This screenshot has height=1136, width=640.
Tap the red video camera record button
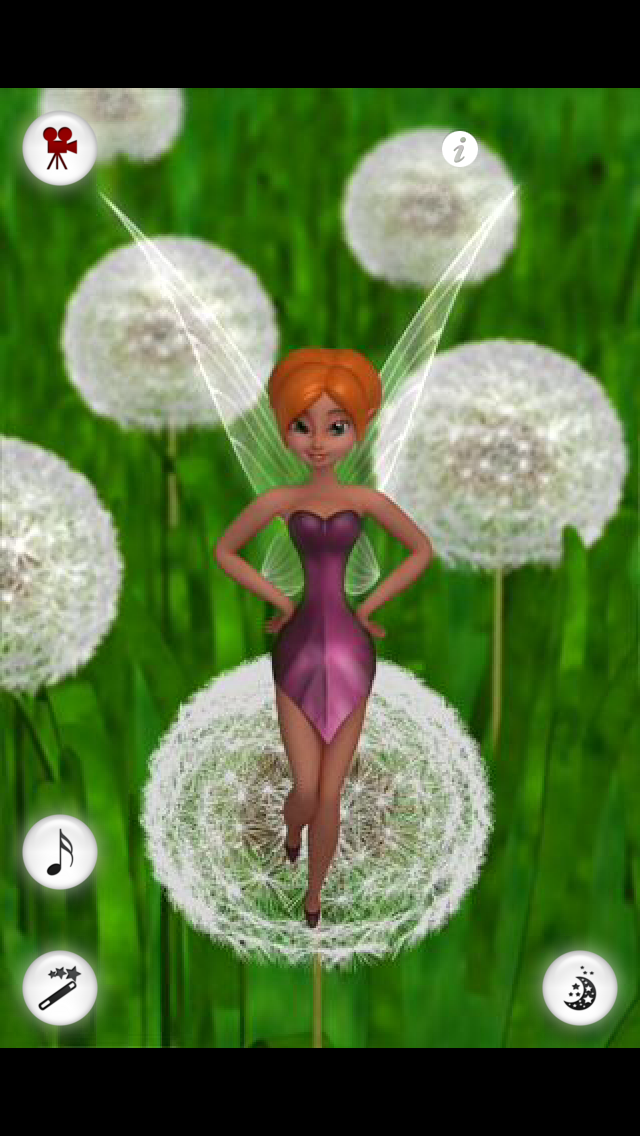(60, 148)
